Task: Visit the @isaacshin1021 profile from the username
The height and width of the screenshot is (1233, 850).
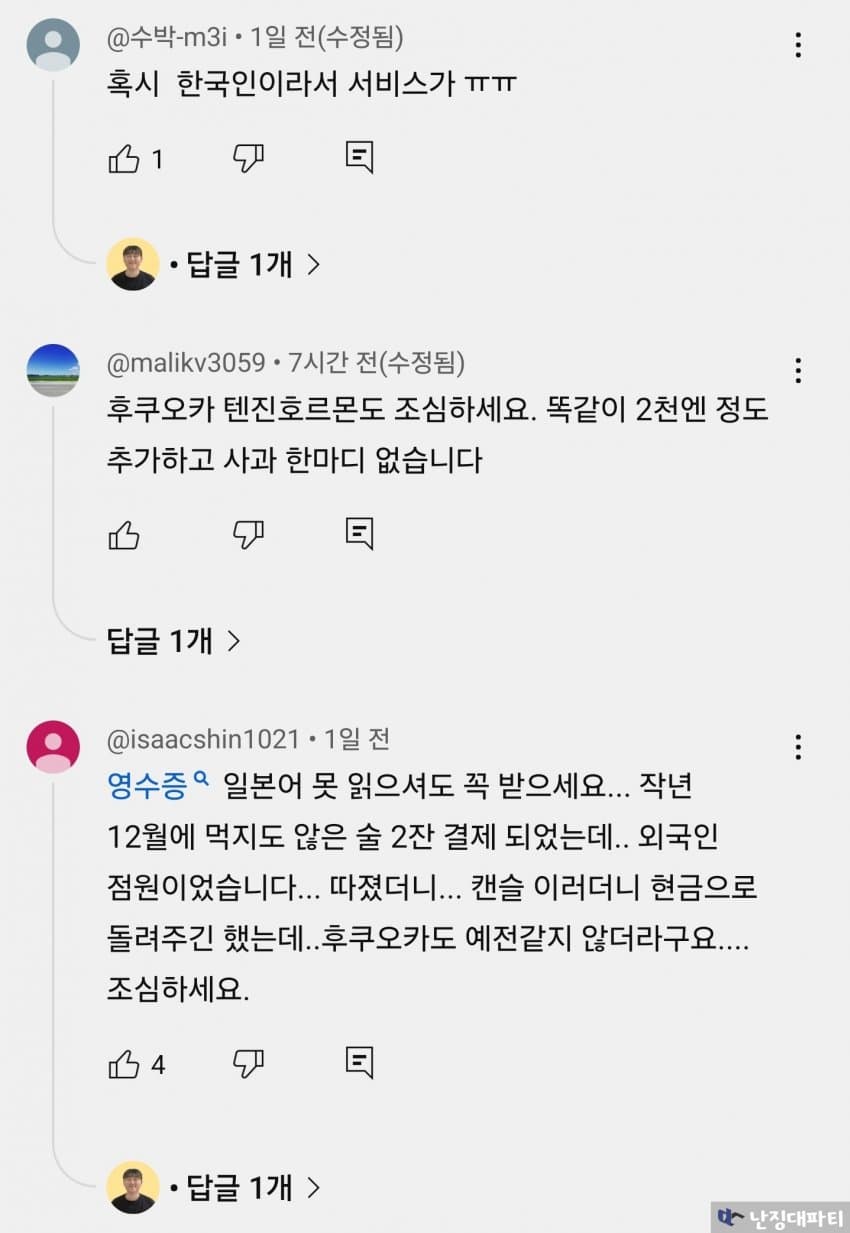Action: tap(203, 739)
